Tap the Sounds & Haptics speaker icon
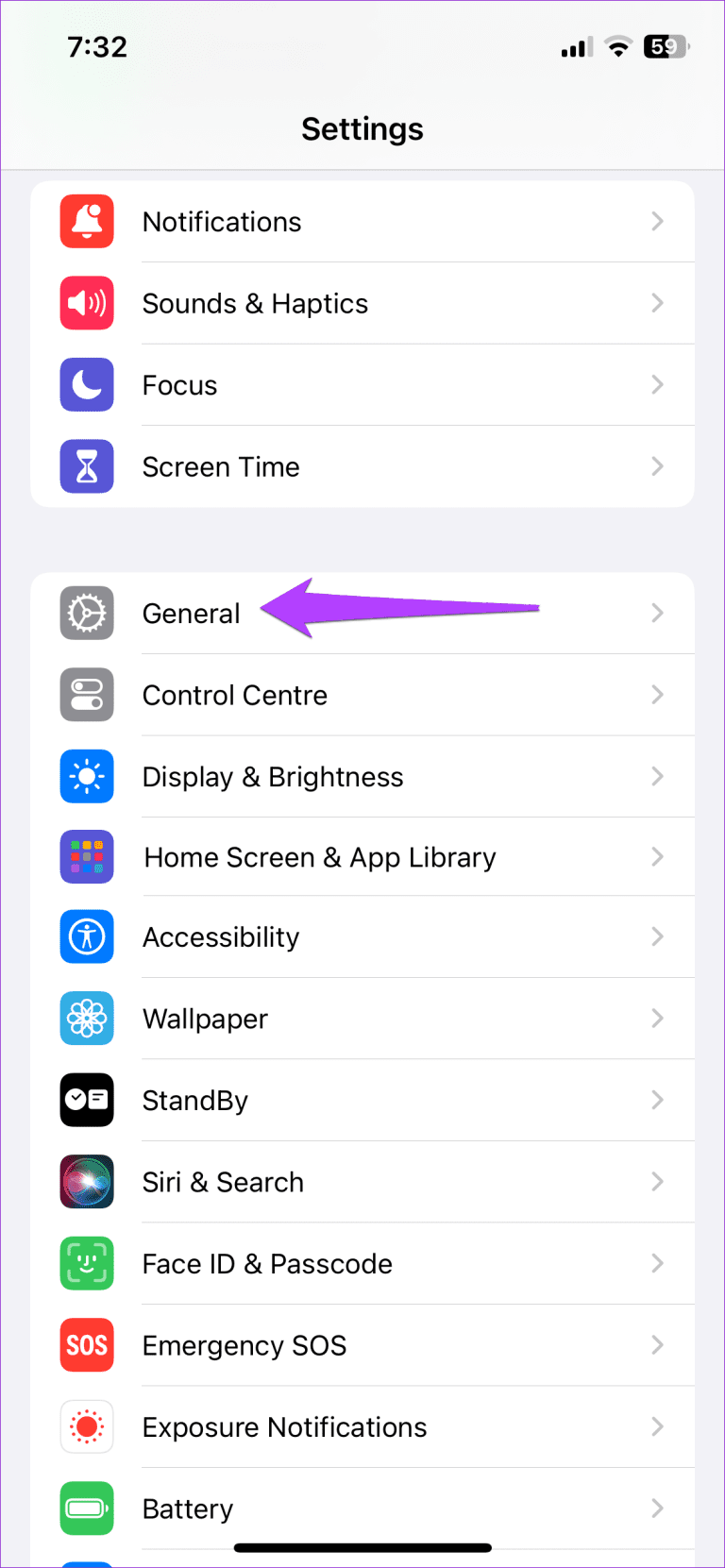Viewport: 725px width, 1568px height. pyautogui.click(x=87, y=303)
